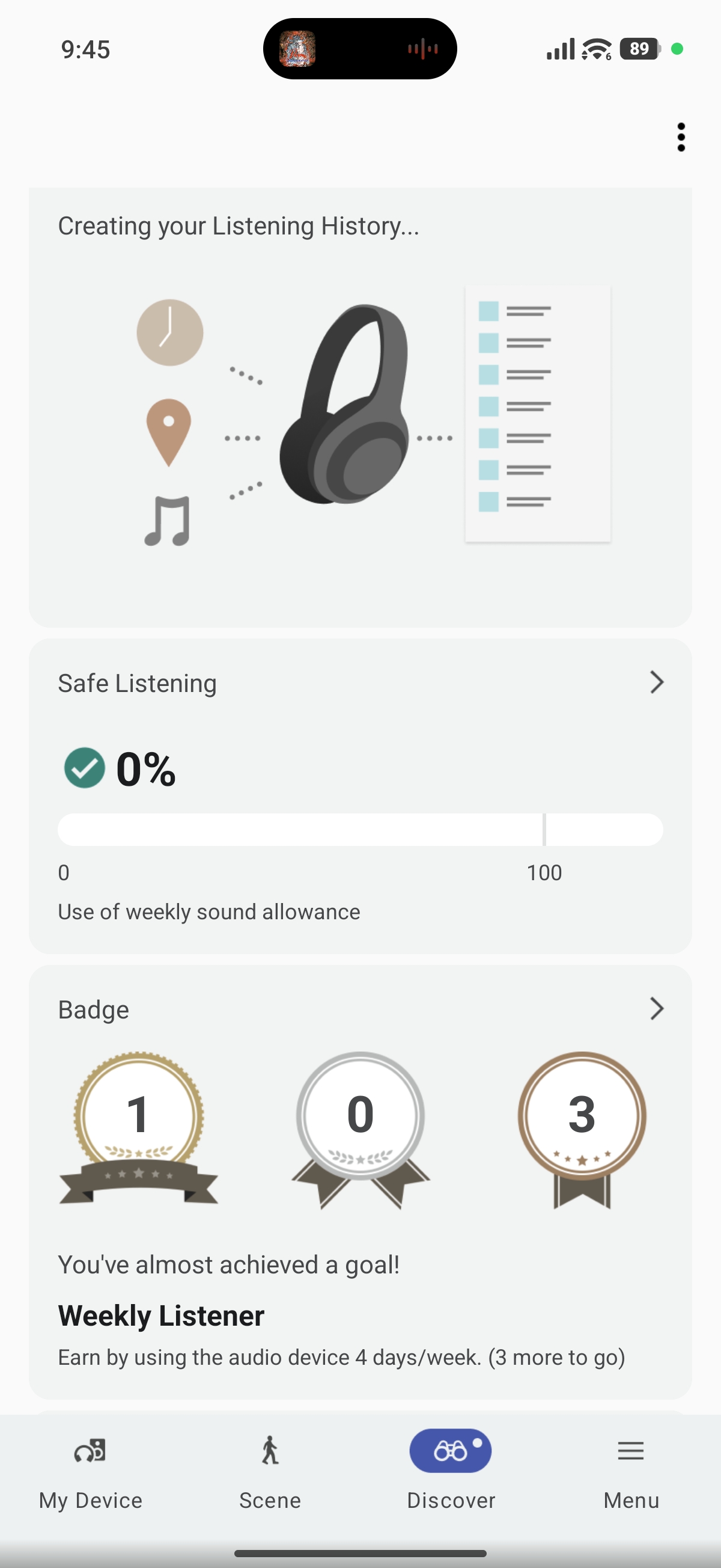Switch to the Scene tab
This screenshot has width=721, height=1568.
point(270,1500)
